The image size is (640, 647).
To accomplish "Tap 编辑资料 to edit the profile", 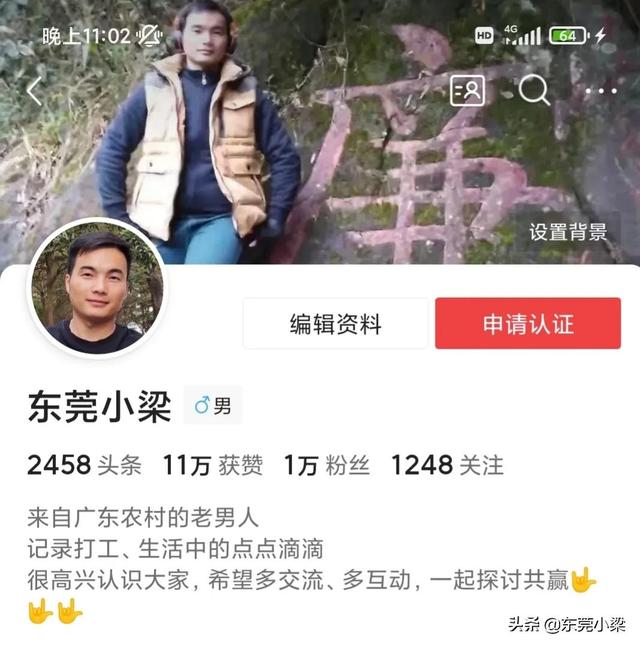I will [x=336, y=324].
